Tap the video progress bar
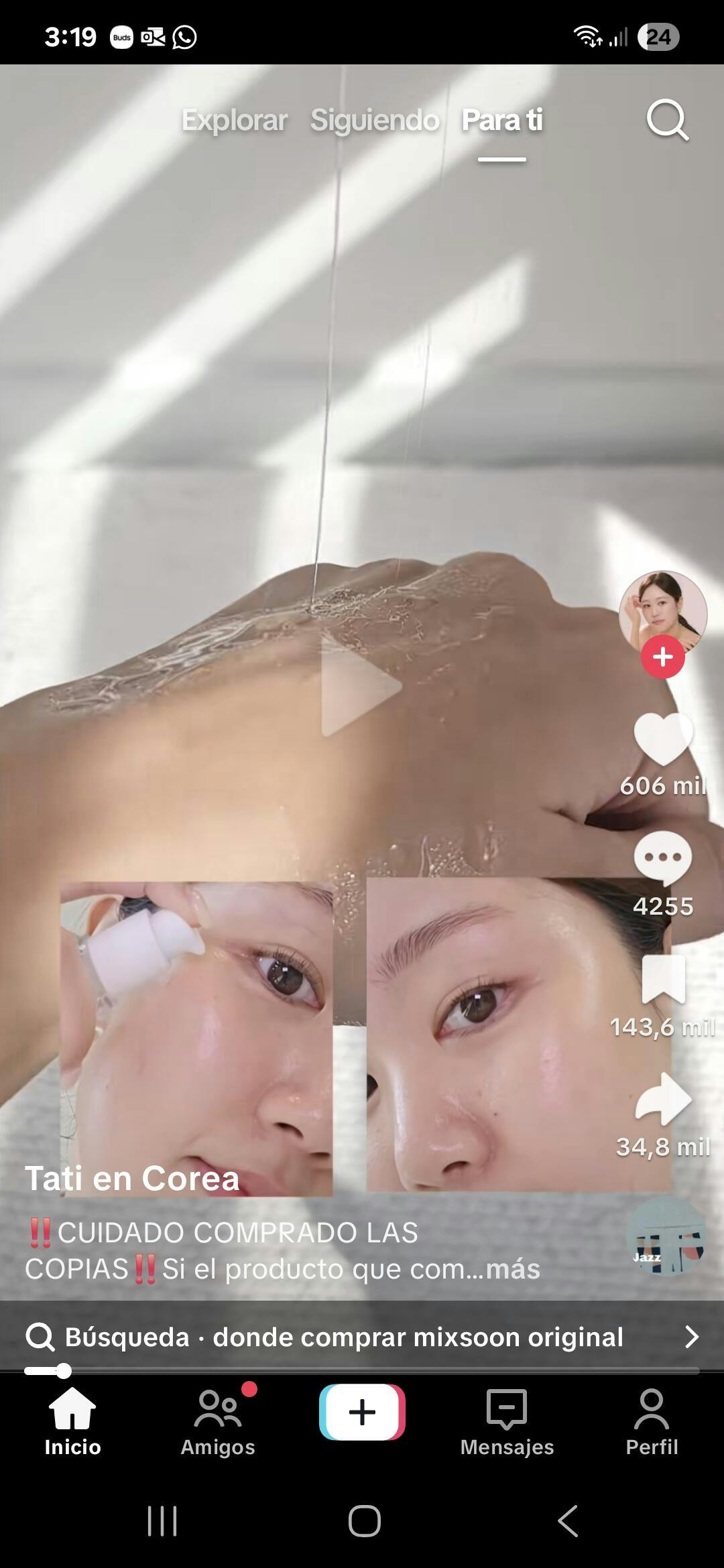Screen dimensions: 724x1568 pos(362,1371)
